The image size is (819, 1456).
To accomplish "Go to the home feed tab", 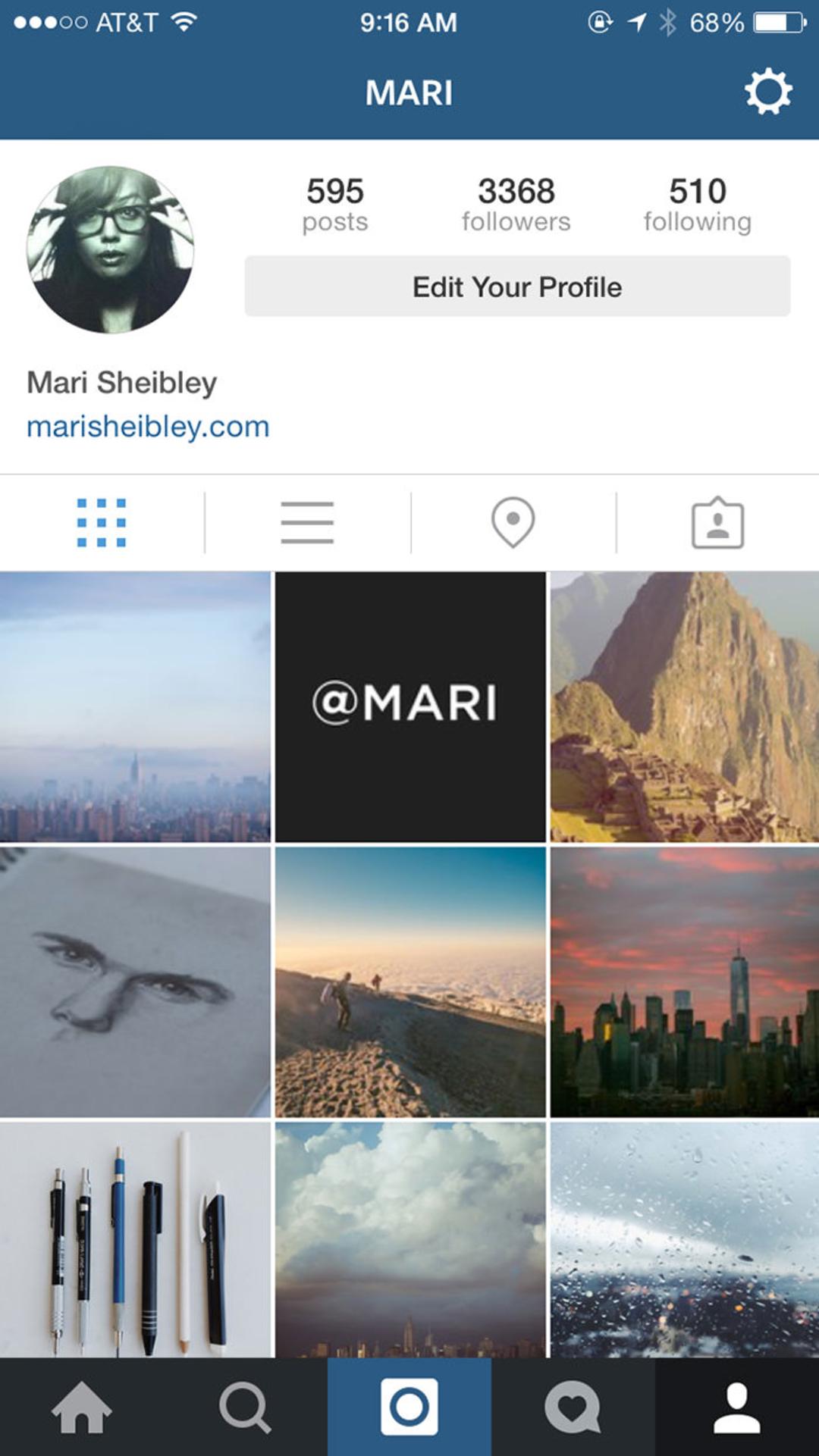I will click(82, 1407).
